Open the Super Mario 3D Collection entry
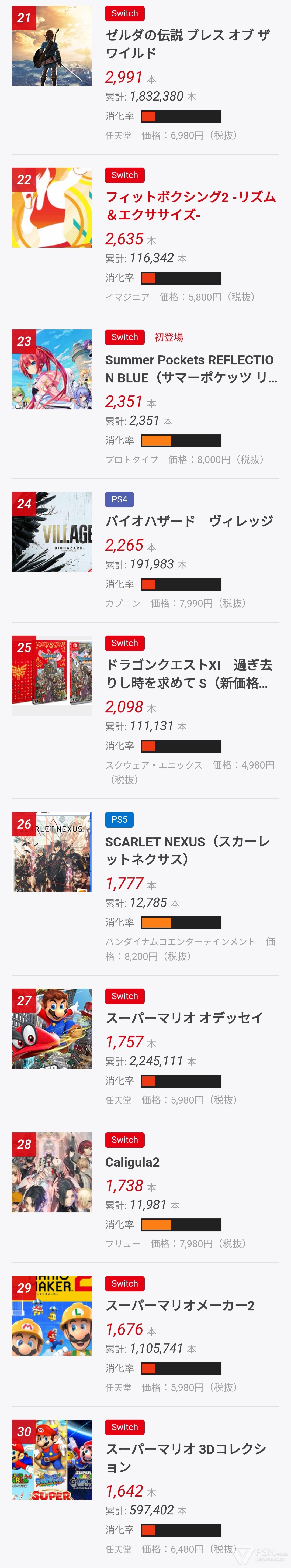Image resolution: width=291 pixels, height=1568 pixels. click(x=186, y=1457)
